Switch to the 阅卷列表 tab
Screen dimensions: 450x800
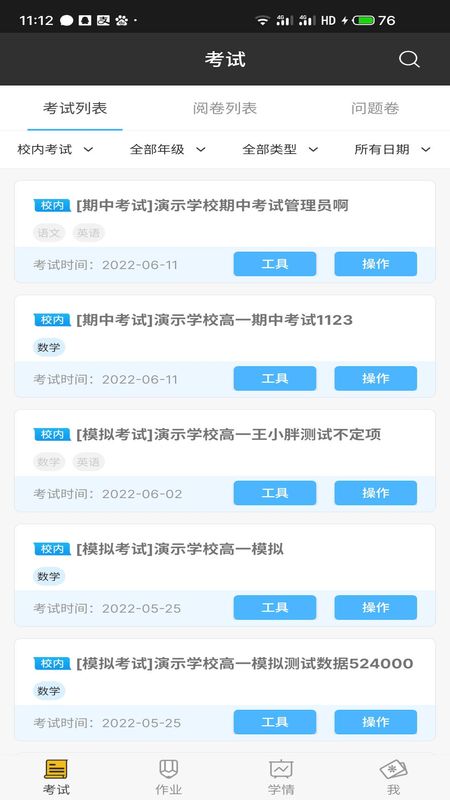[x=225, y=108]
